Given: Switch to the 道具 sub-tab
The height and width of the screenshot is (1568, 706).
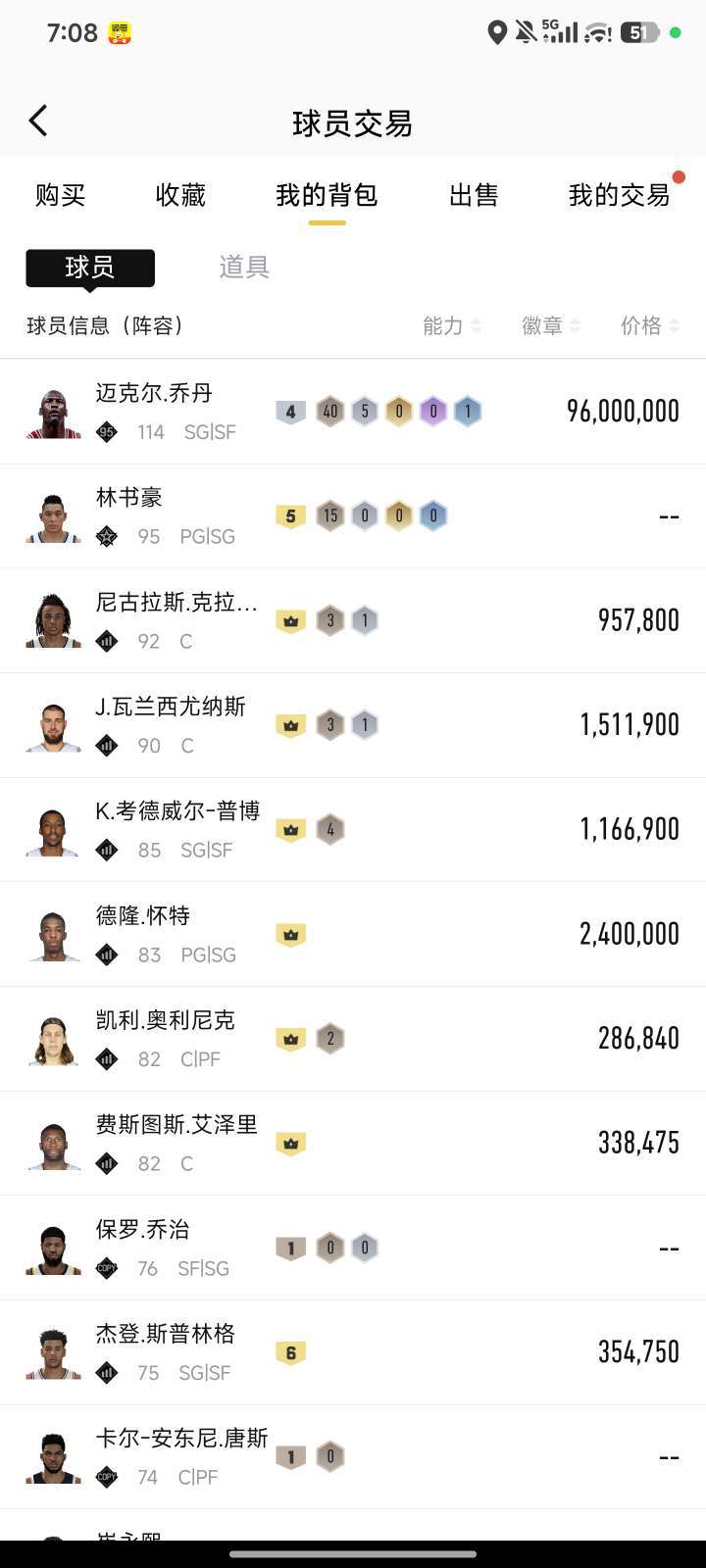Looking at the screenshot, I should [244, 267].
